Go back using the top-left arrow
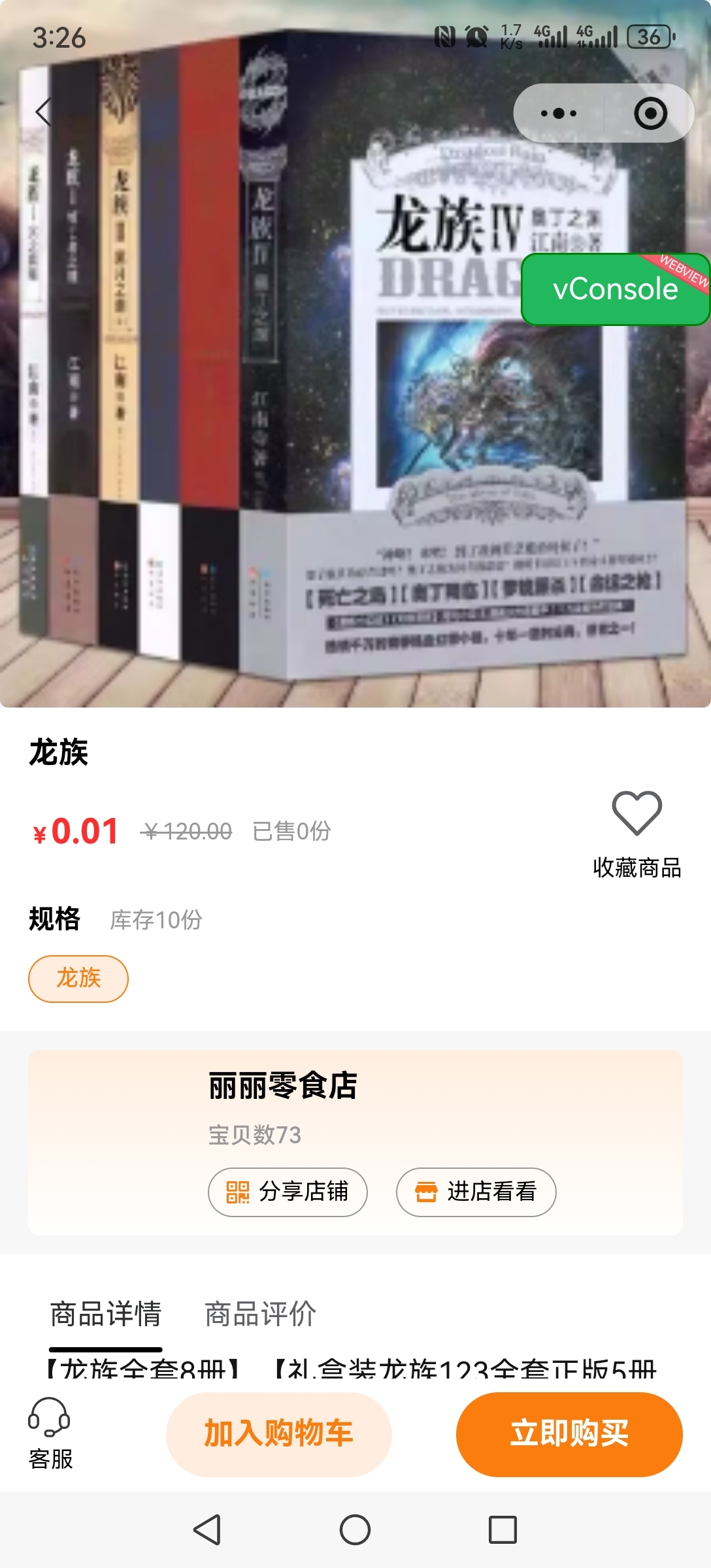The height and width of the screenshot is (1568, 711). pyautogui.click(x=44, y=112)
